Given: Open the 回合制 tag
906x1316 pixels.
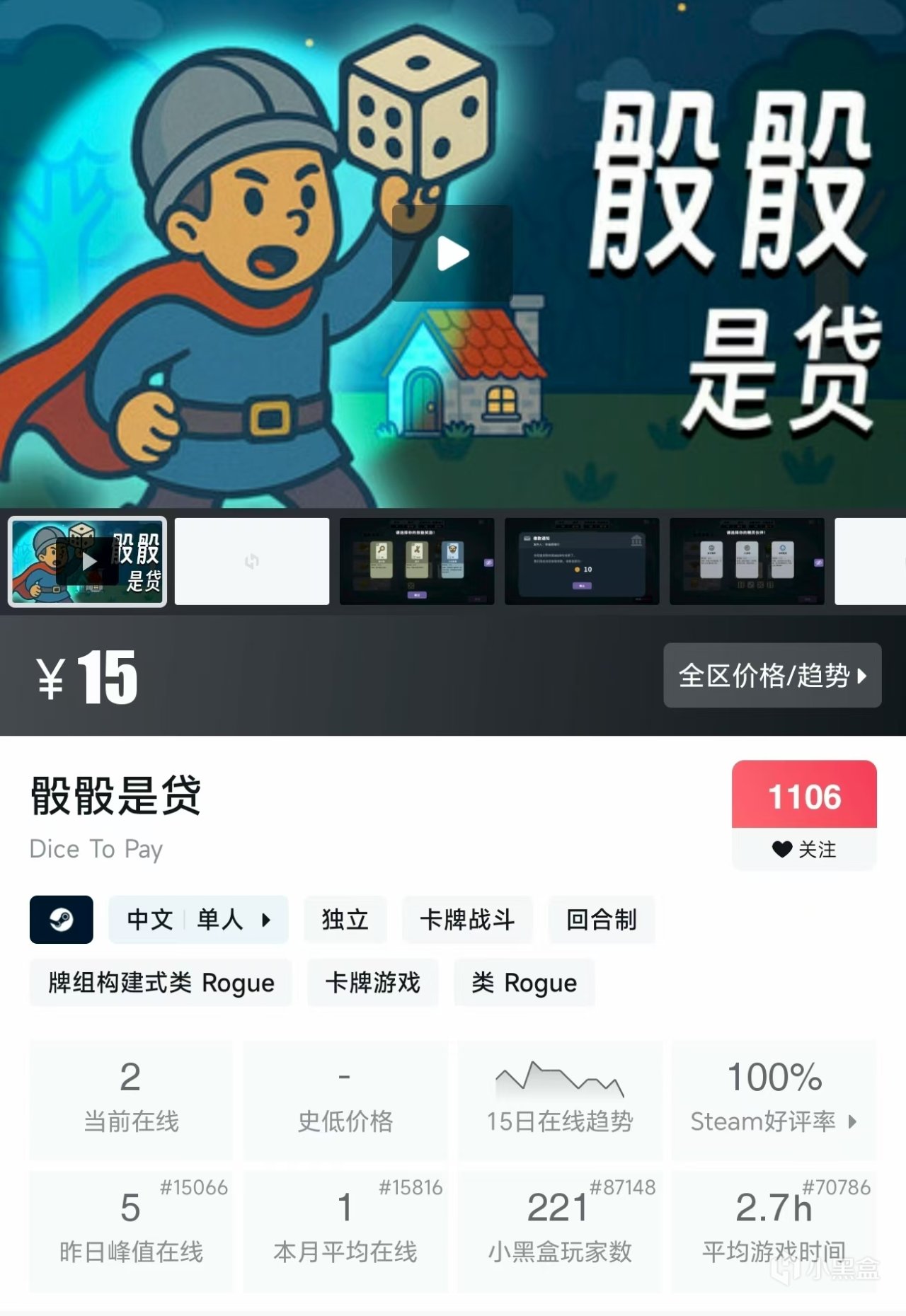Looking at the screenshot, I should click(601, 920).
